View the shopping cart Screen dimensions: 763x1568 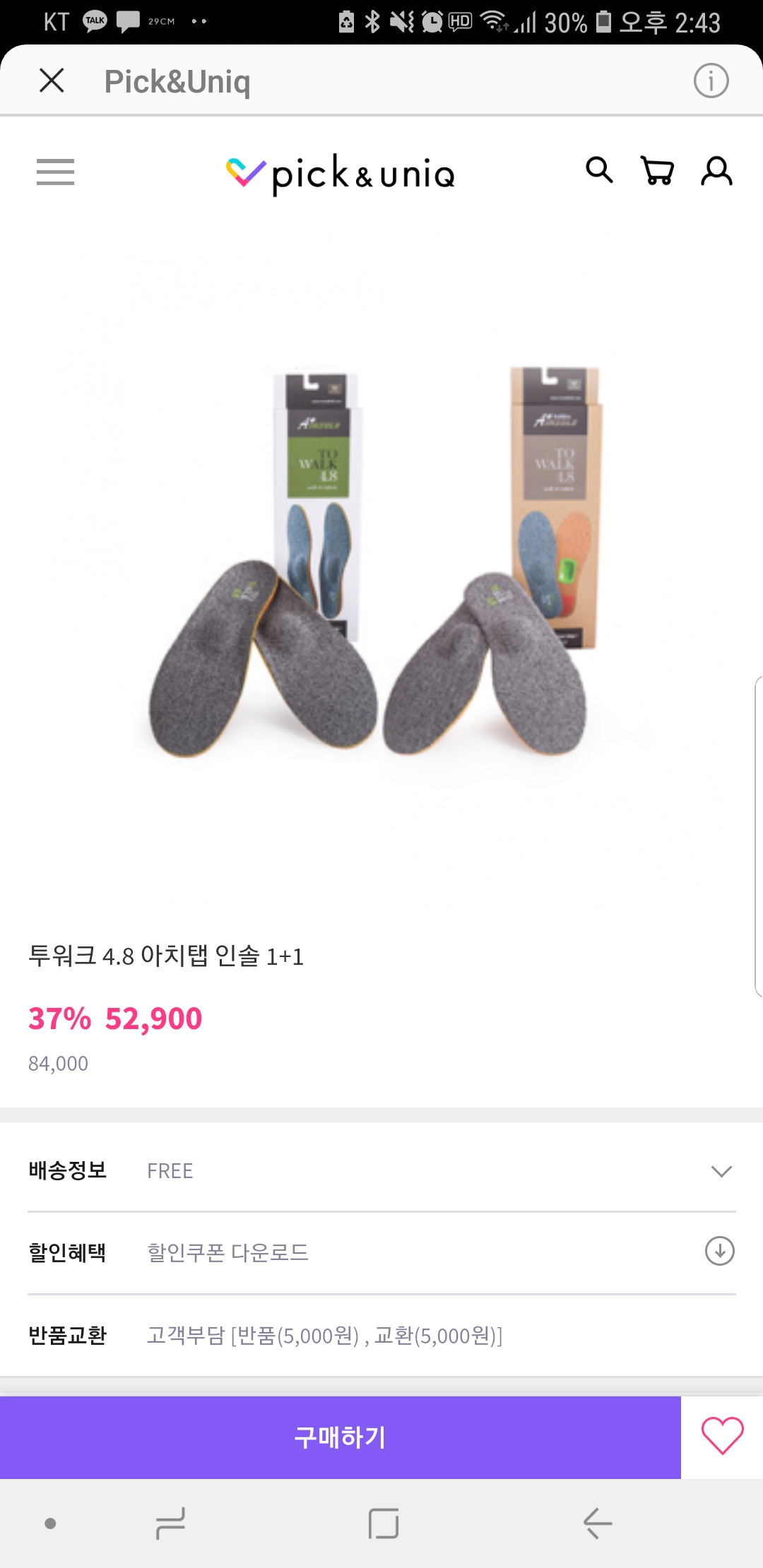(657, 170)
